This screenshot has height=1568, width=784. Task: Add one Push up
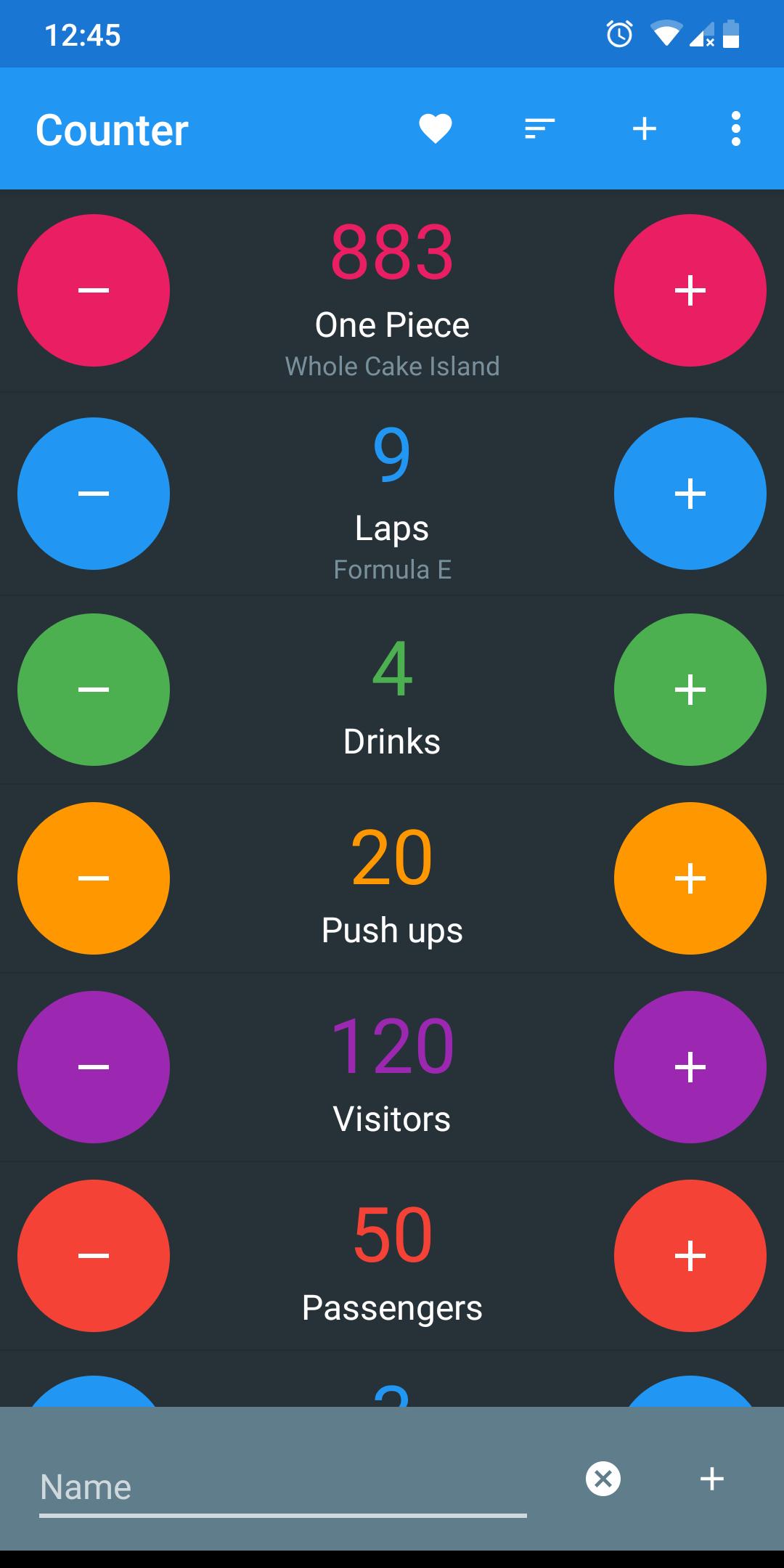690,878
